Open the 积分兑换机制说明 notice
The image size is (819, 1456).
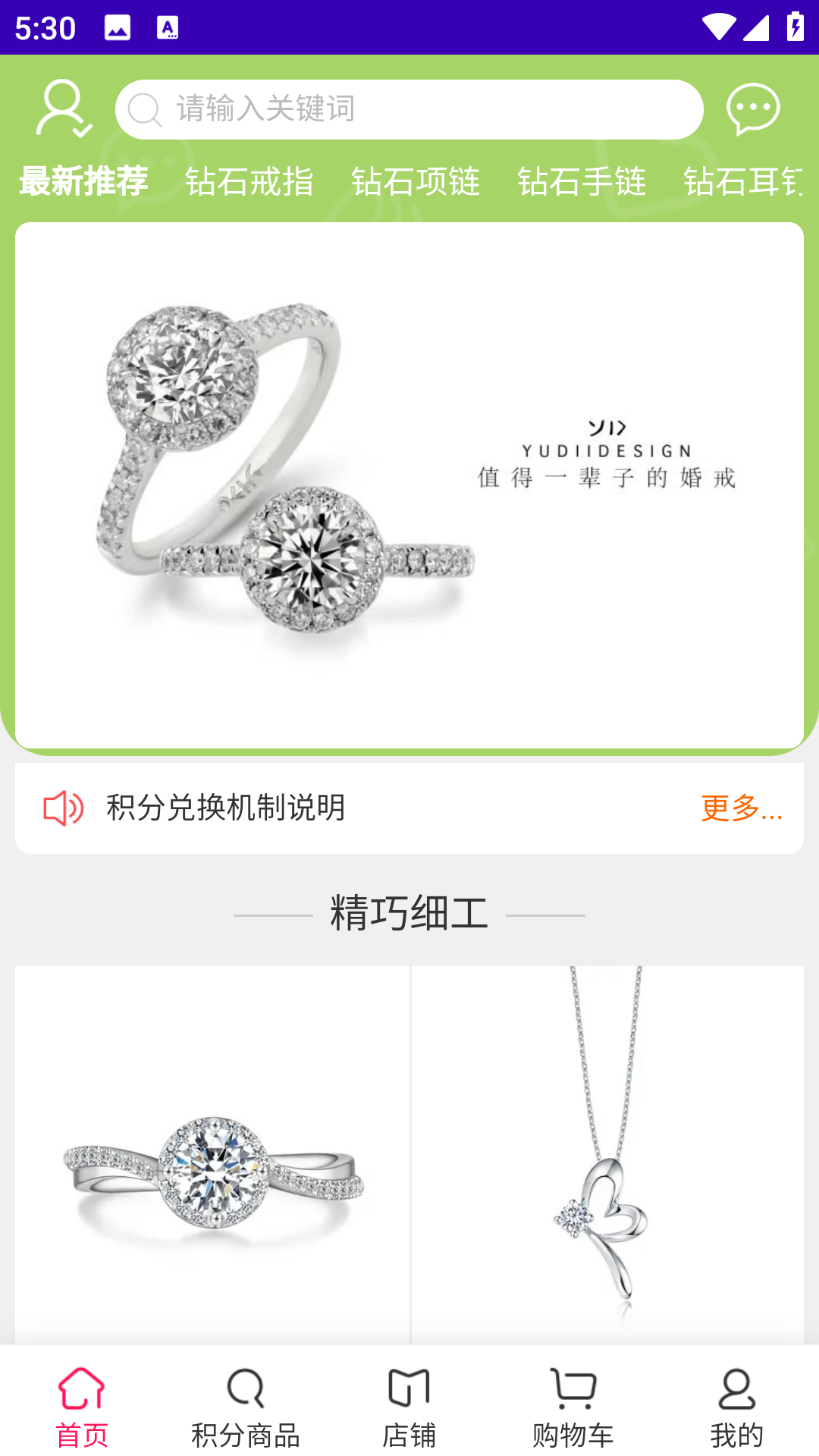[226, 808]
